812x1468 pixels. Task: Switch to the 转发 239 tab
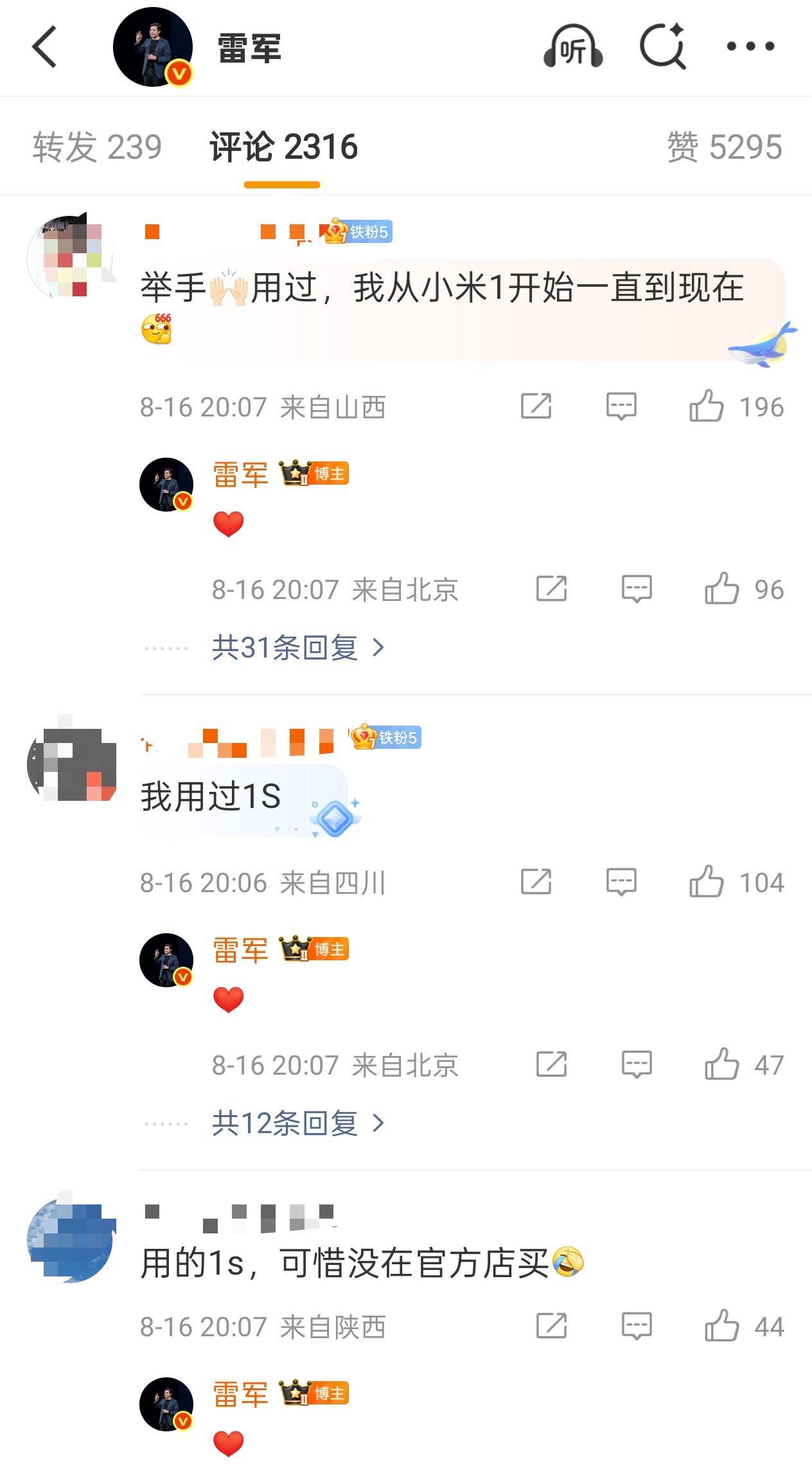98,147
